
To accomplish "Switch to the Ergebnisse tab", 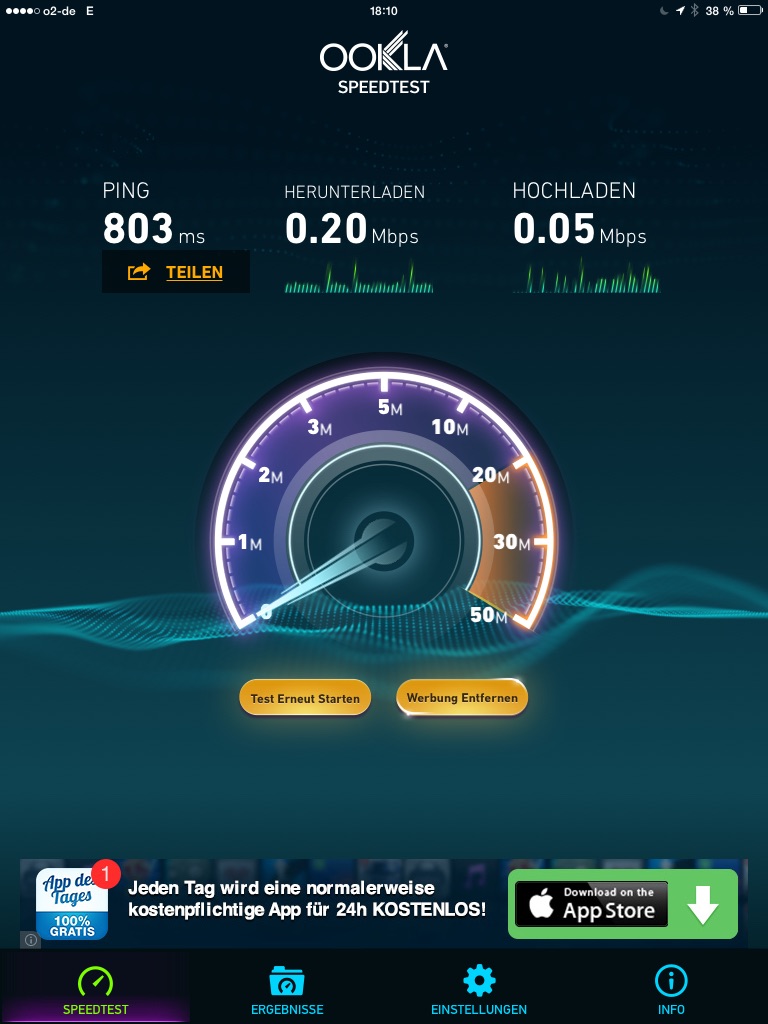I will [286, 990].
